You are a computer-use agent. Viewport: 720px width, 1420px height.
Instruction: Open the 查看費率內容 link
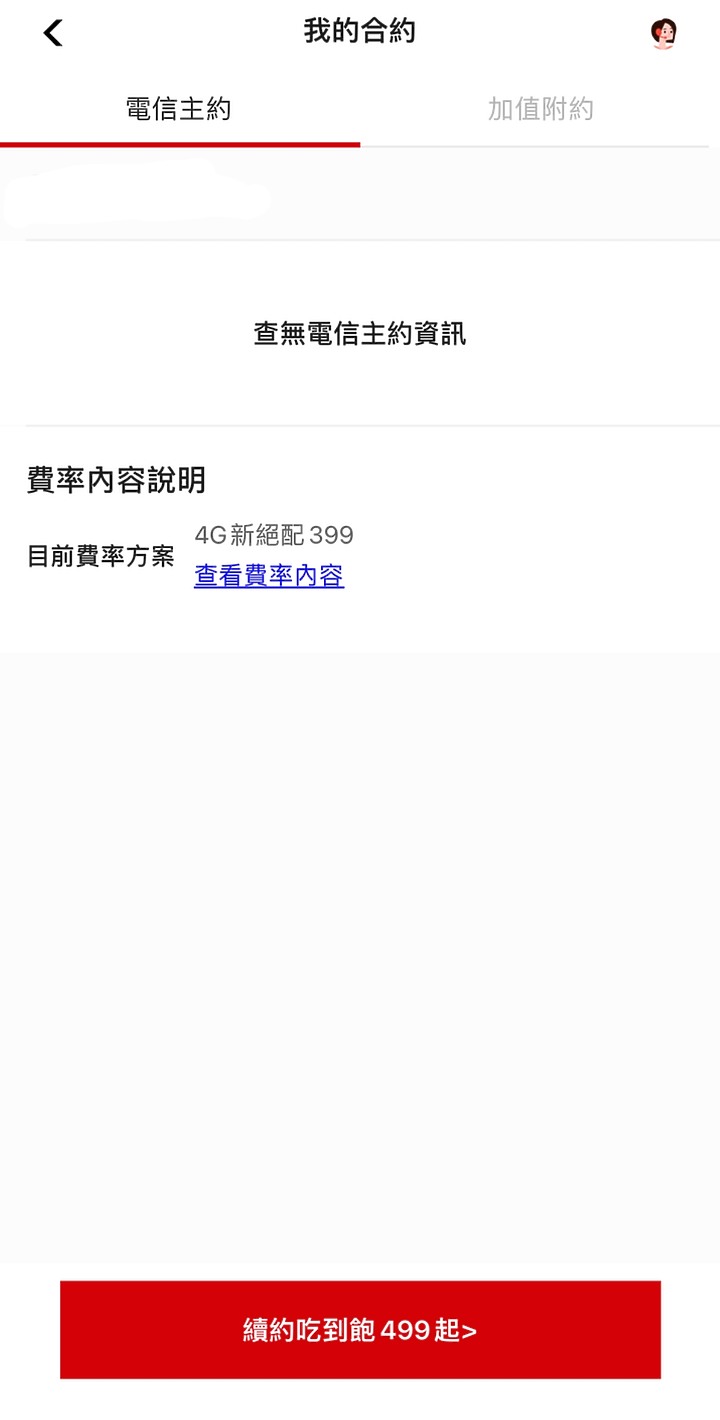pos(269,576)
